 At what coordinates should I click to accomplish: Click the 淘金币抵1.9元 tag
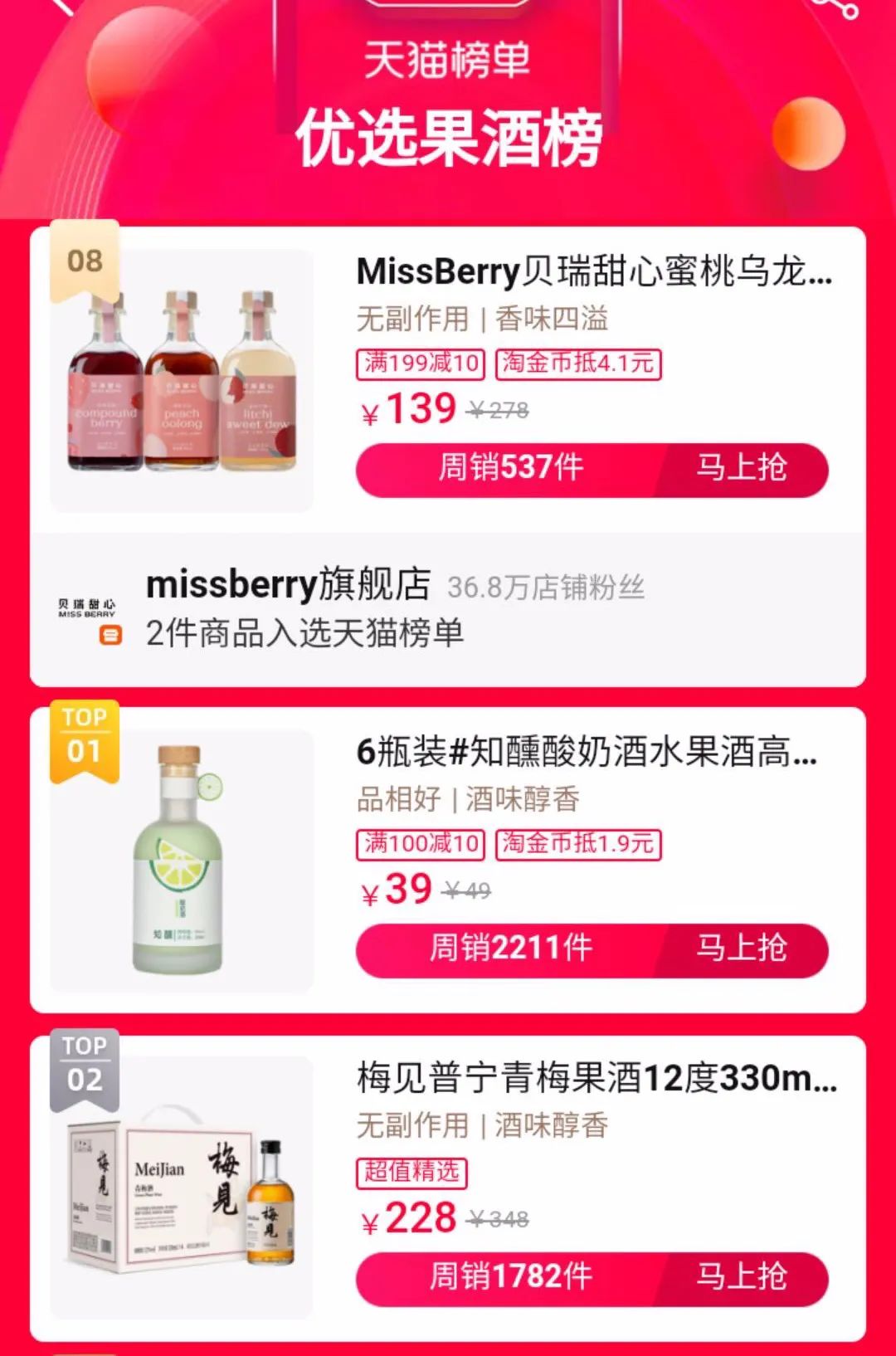[x=577, y=846]
